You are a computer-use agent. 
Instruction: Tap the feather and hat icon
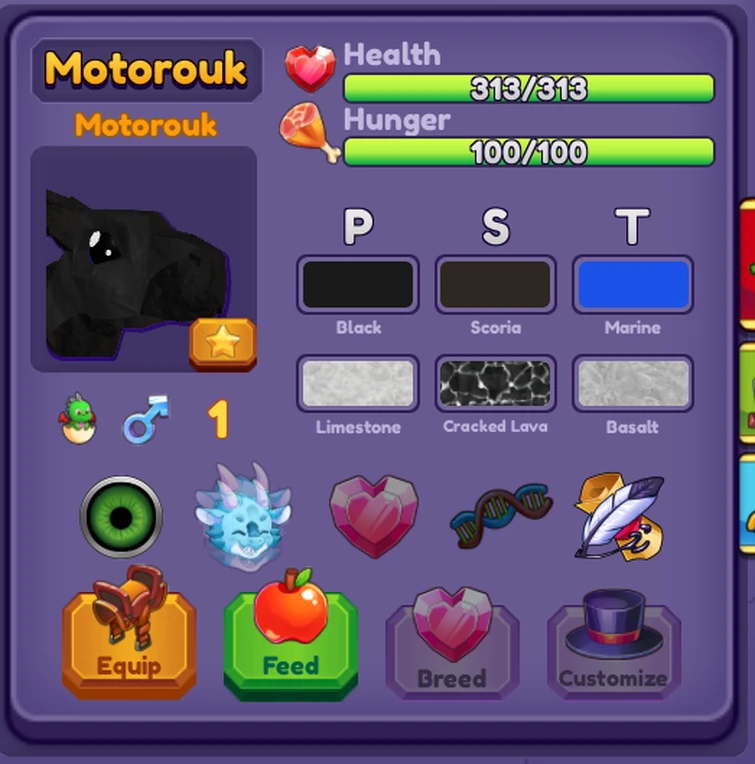point(619,516)
